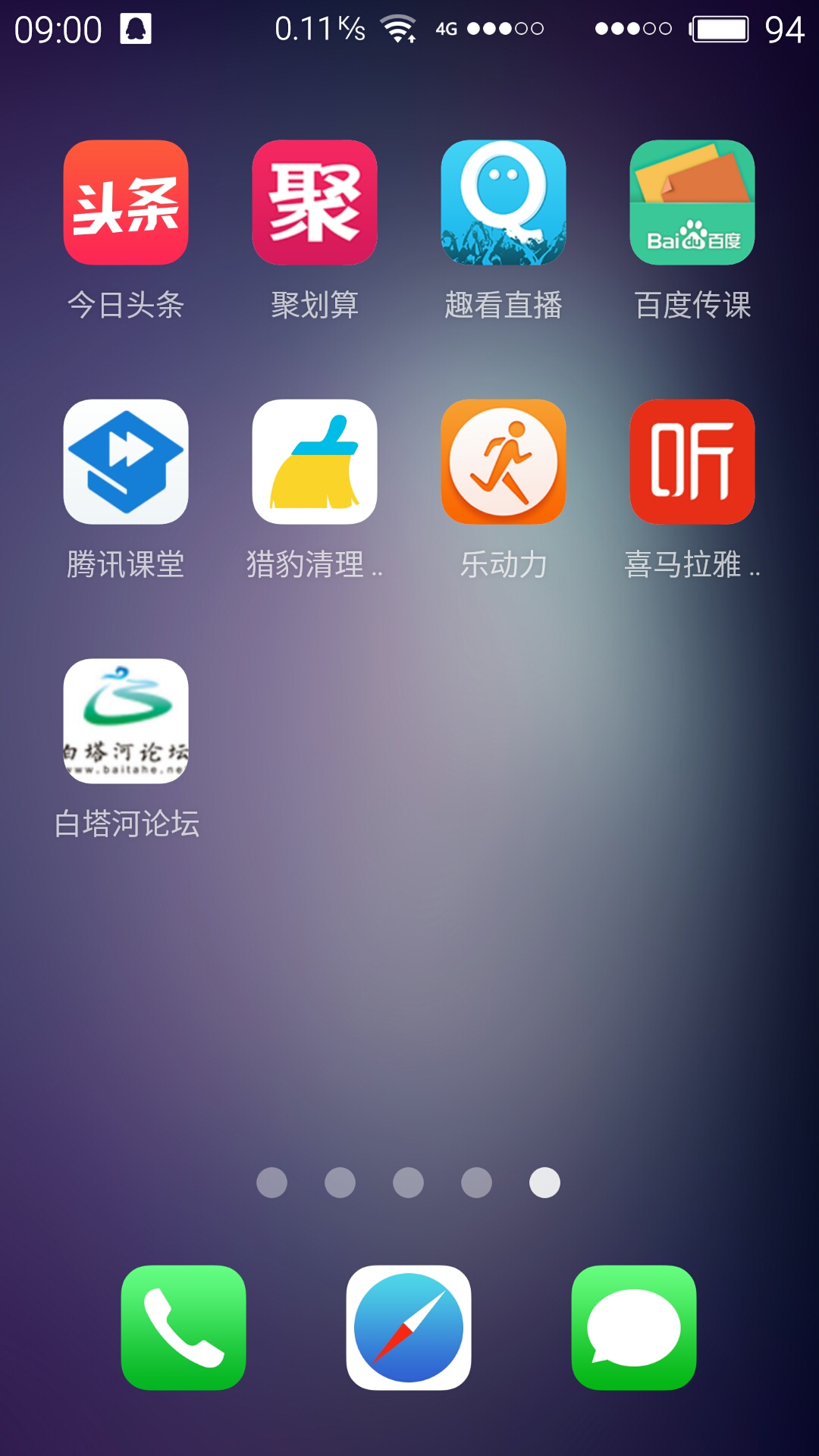Open 趣看直播 live streaming app
This screenshot has height=1456, width=819.
[504, 202]
